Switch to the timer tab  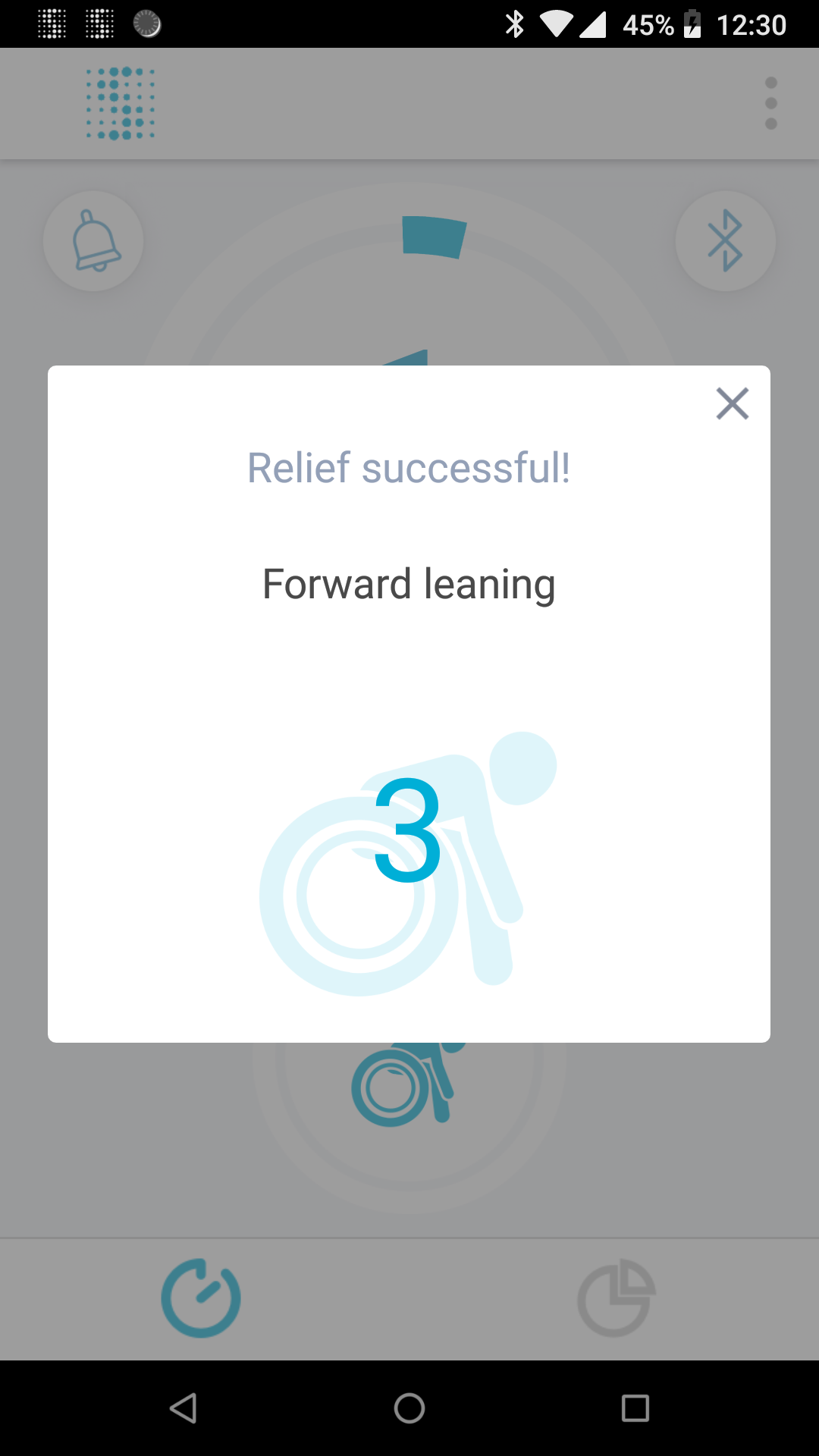point(201,1298)
